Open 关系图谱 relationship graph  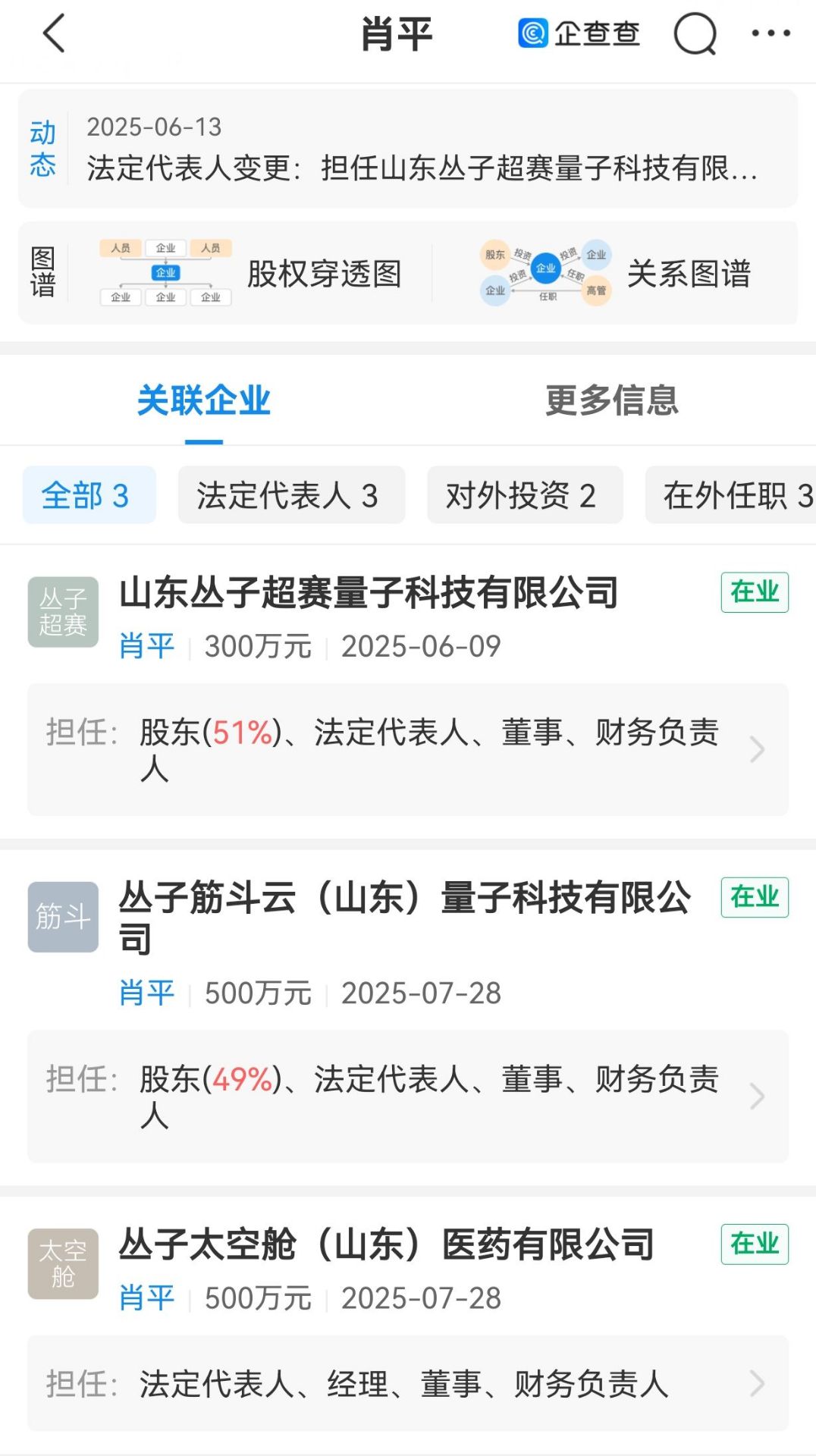point(615,274)
